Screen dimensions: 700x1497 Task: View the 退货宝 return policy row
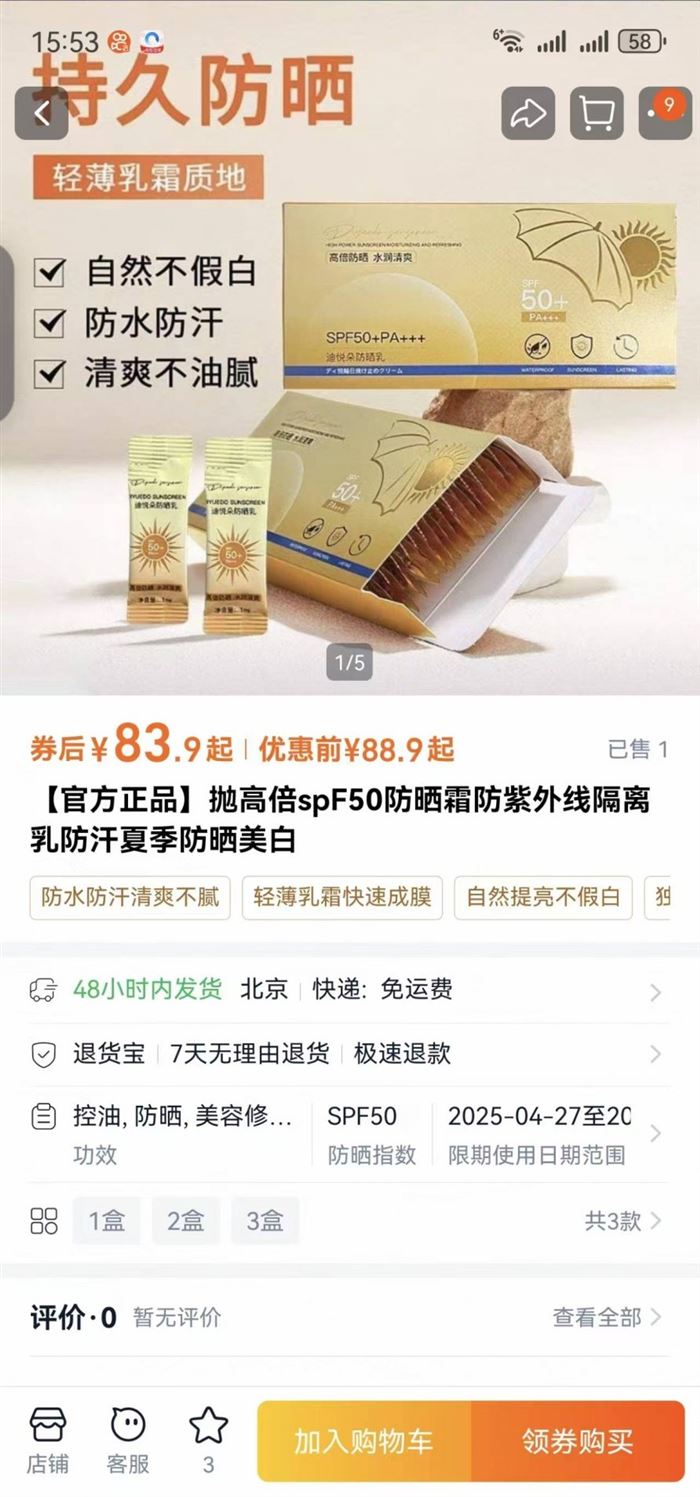click(350, 1053)
